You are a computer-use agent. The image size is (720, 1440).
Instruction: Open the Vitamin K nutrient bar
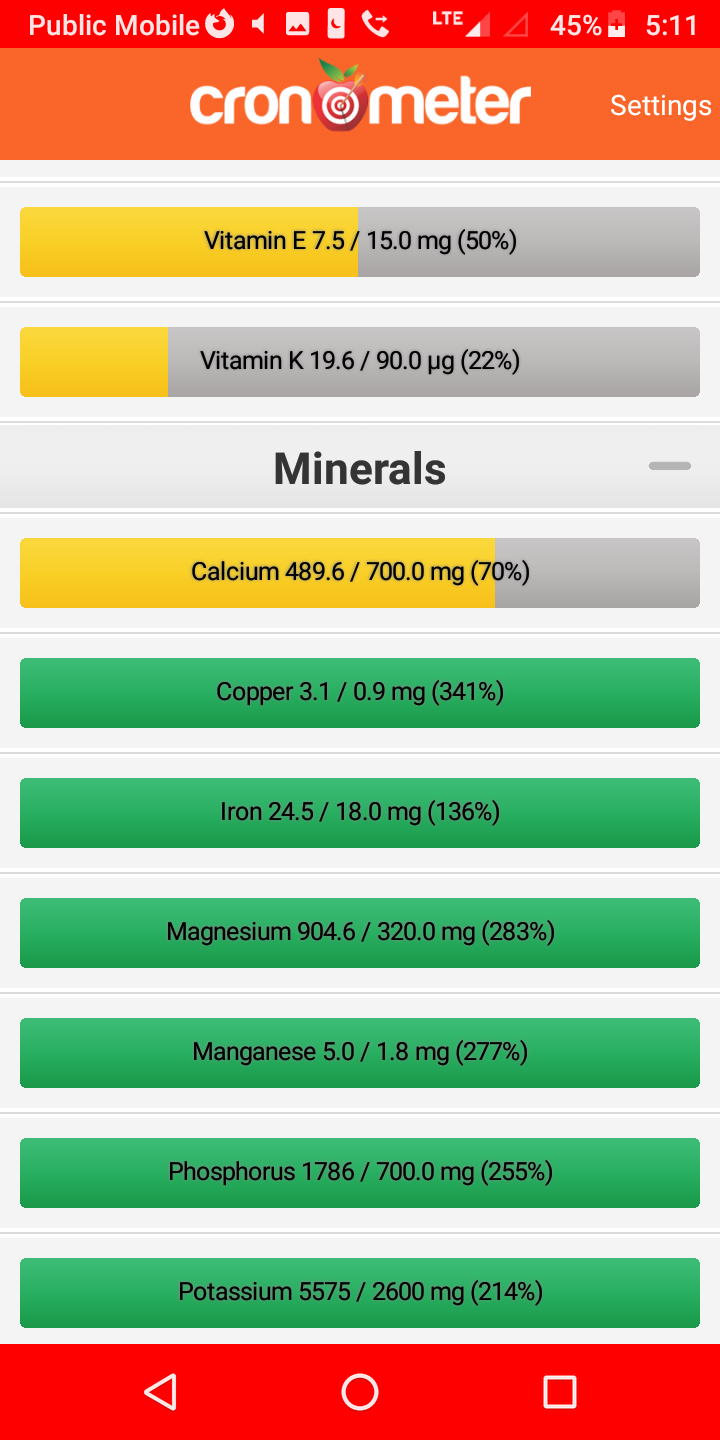360,361
